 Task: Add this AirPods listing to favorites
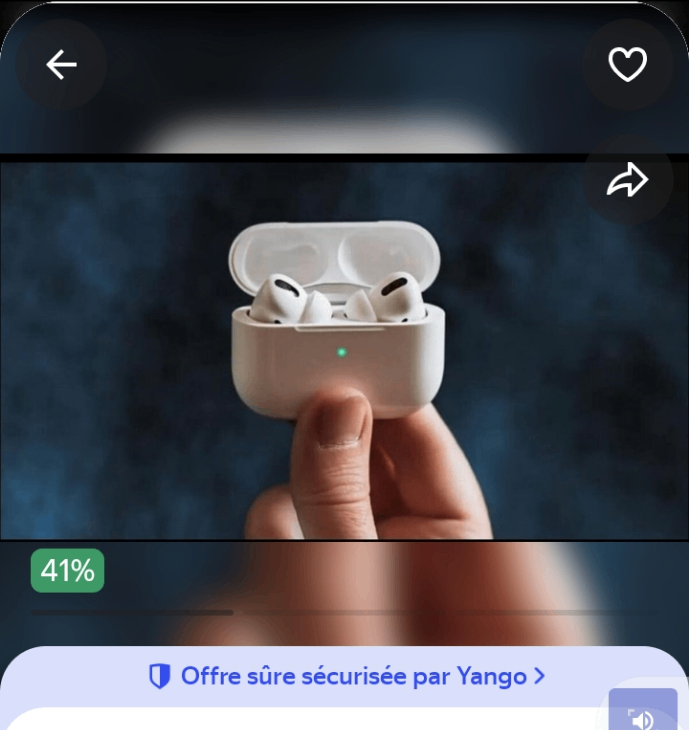click(628, 65)
